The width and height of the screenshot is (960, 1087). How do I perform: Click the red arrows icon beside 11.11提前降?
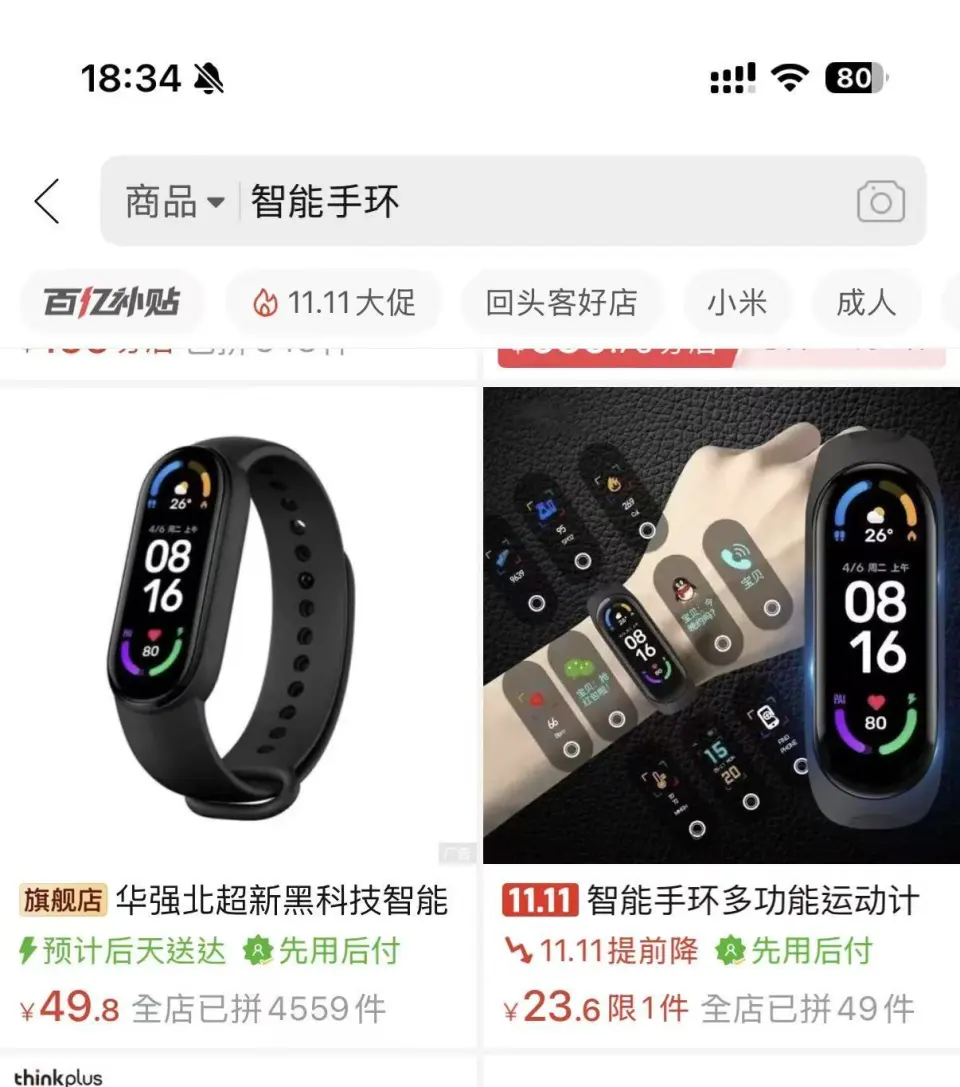[520, 952]
